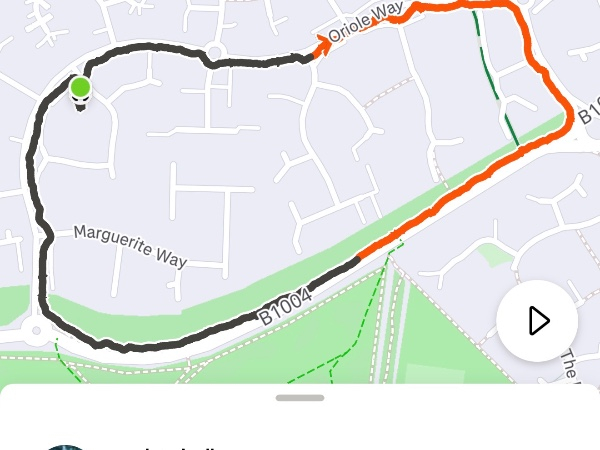The height and width of the screenshot is (450, 600).
Task: Tap the bottom sheet drag handle
Action: (300, 397)
